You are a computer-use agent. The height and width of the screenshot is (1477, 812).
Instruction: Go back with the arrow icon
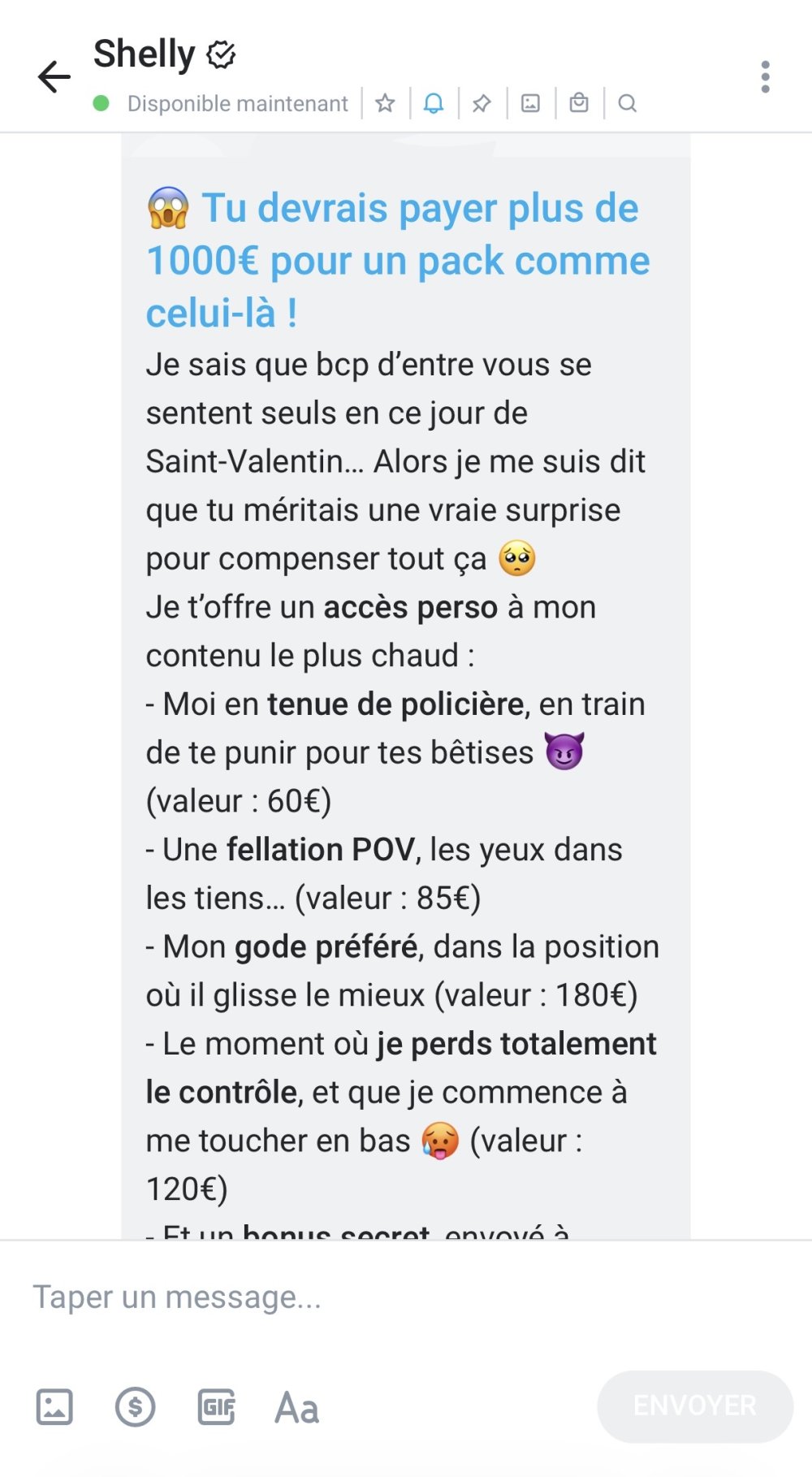click(x=54, y=77)
